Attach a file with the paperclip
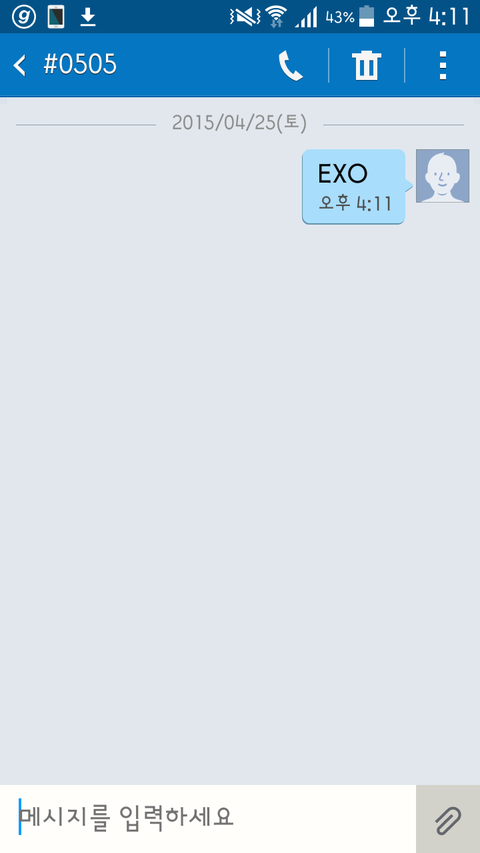 (448, 820)
